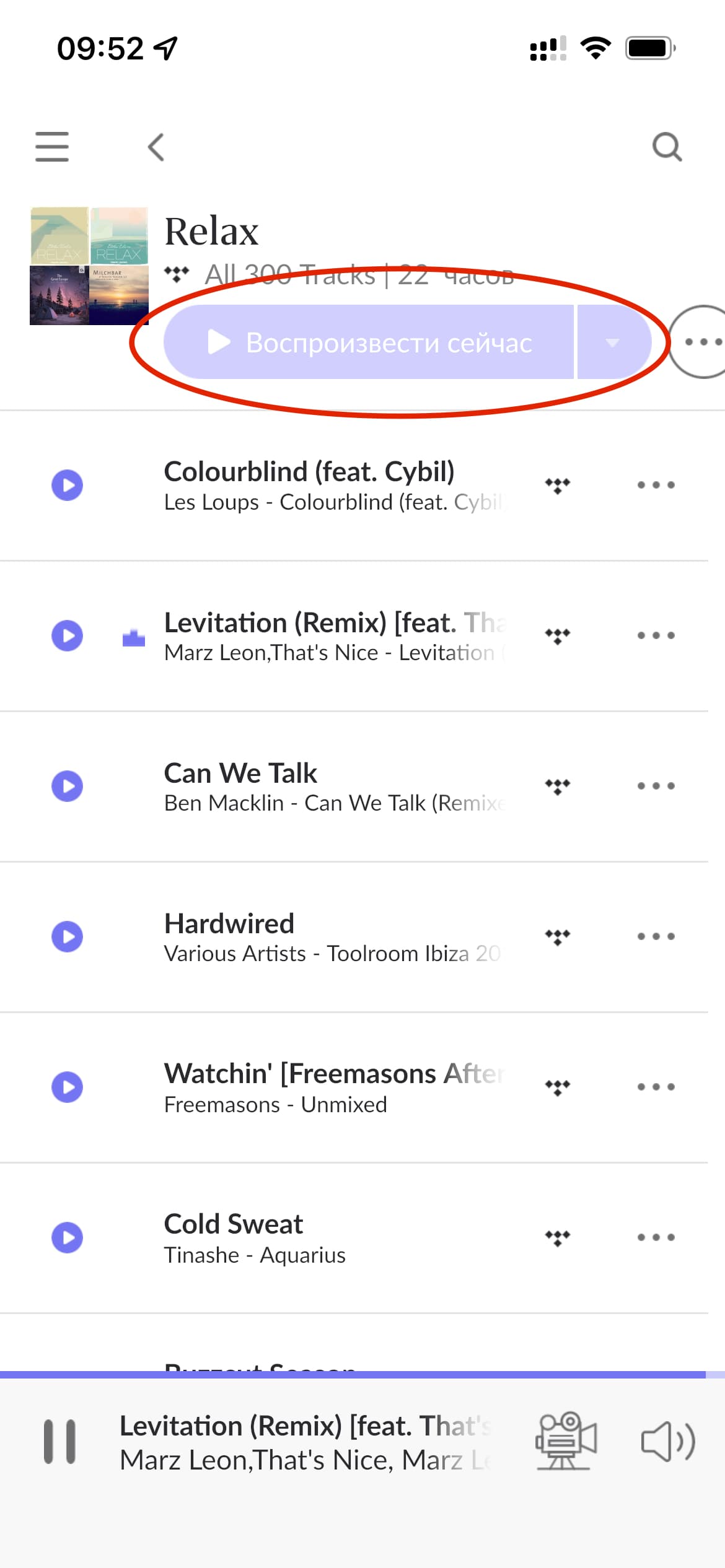The height and width of the screenshot is (1568, 725).
Task: Play the track Colourblind (feat. Cybil)
Action: [68, 485]
